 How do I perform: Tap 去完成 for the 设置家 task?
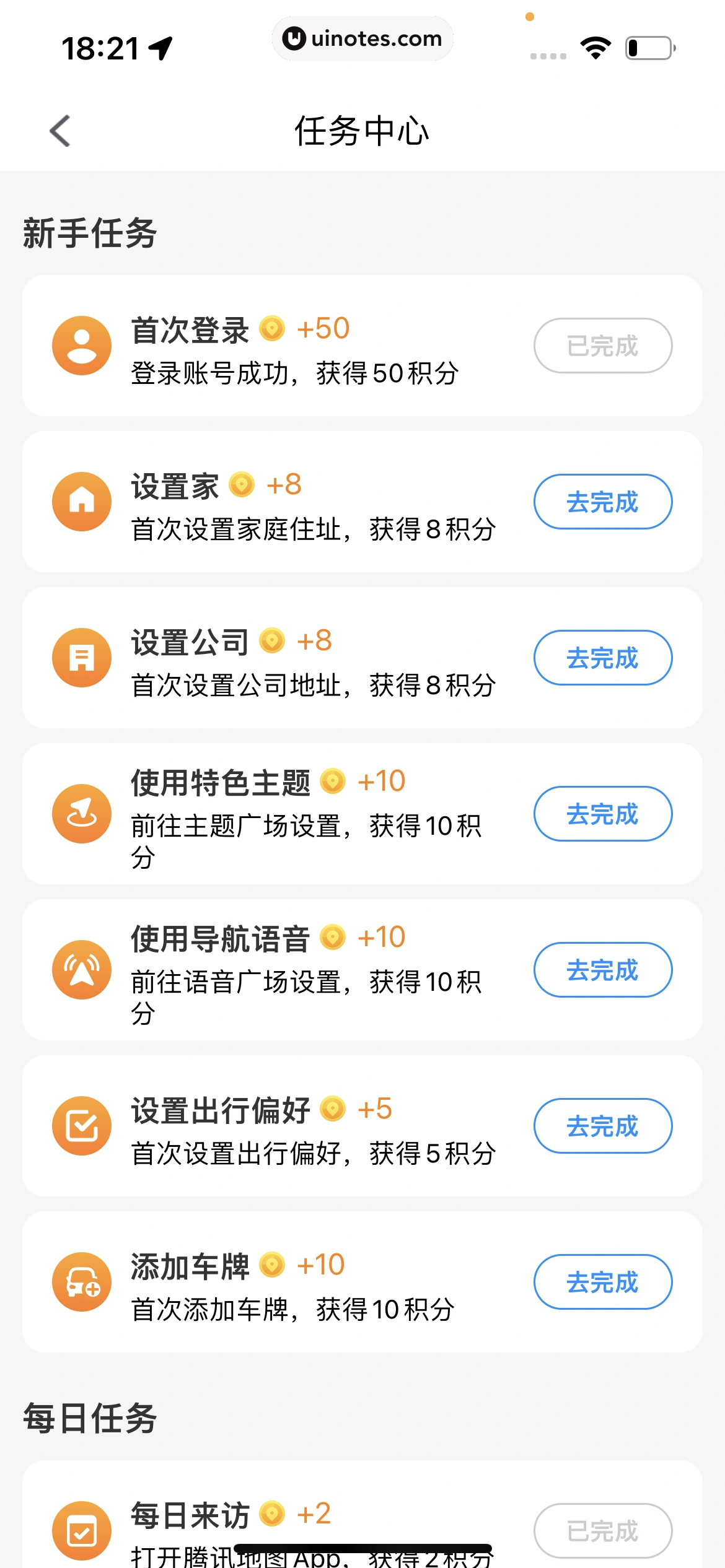click(602, 502)
